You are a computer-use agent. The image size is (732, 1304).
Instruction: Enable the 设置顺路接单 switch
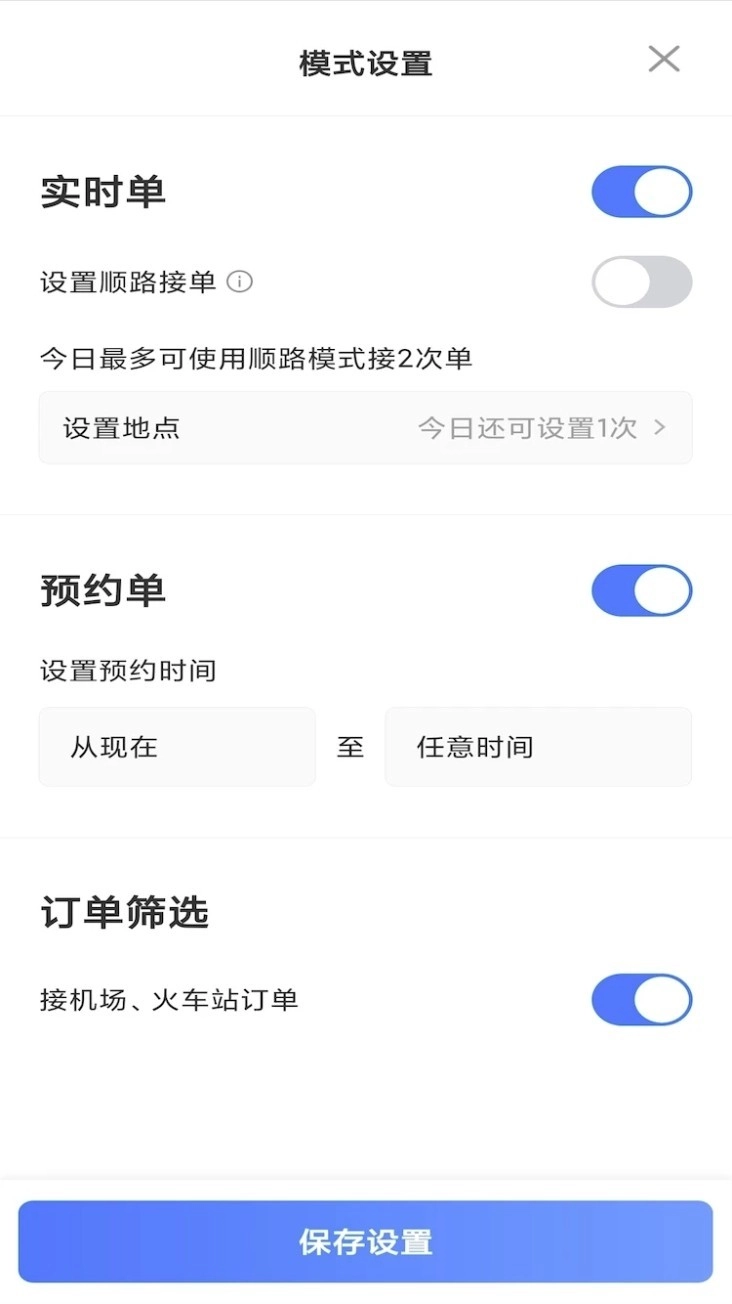(641, 282)
